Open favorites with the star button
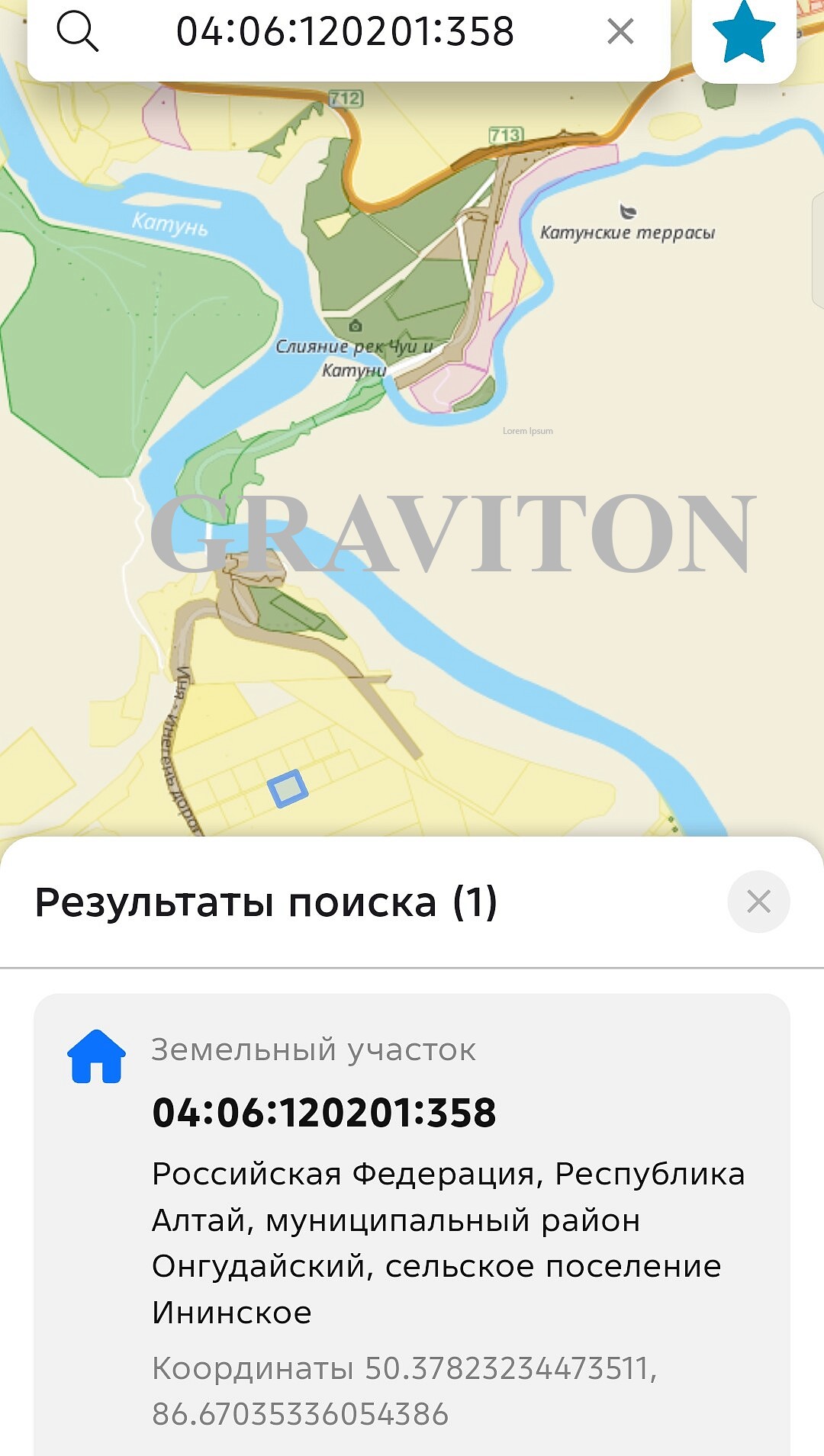 [x=744, y=32]
